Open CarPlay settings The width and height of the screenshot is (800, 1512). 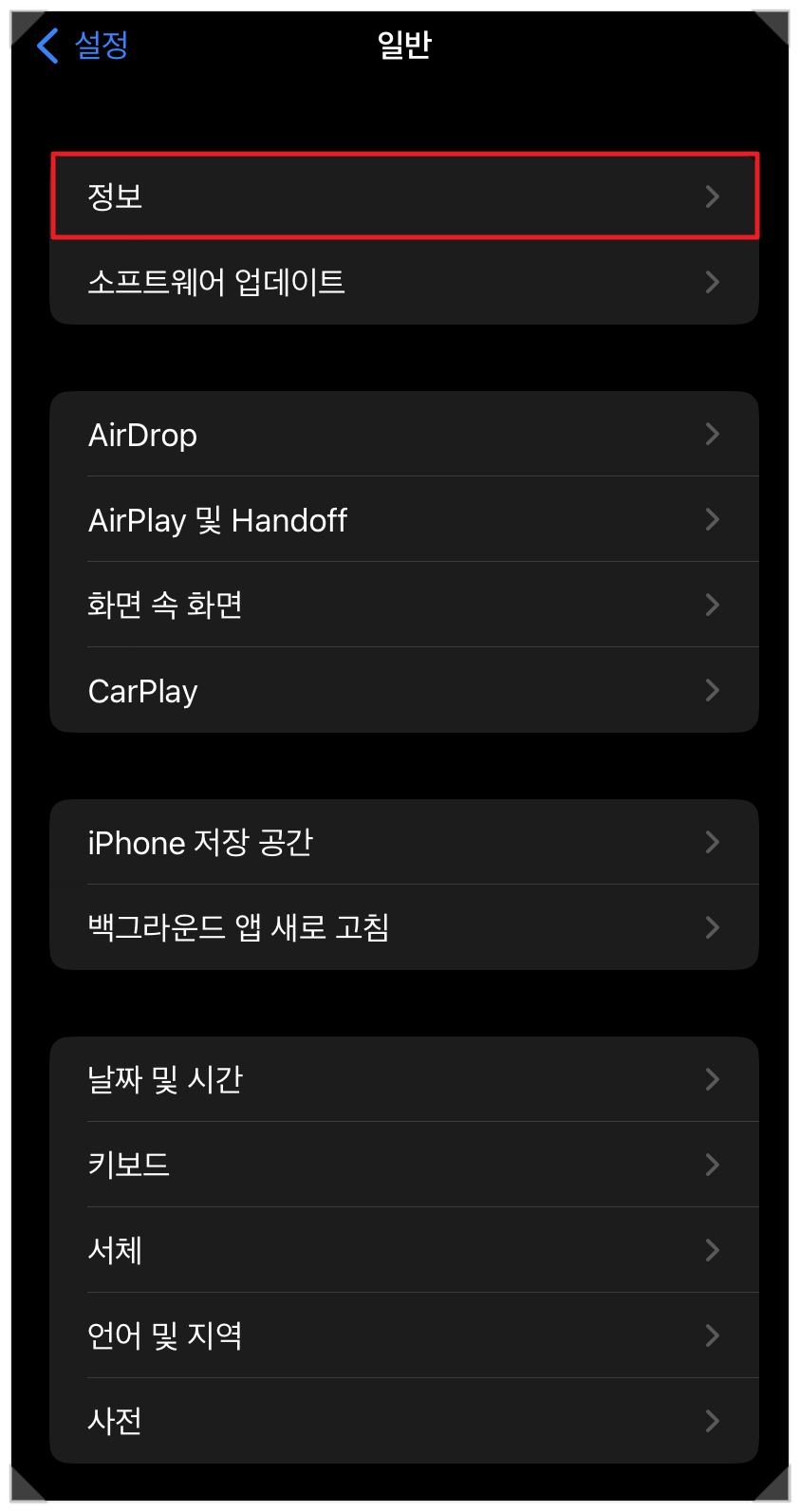click(x=403, y=690)
